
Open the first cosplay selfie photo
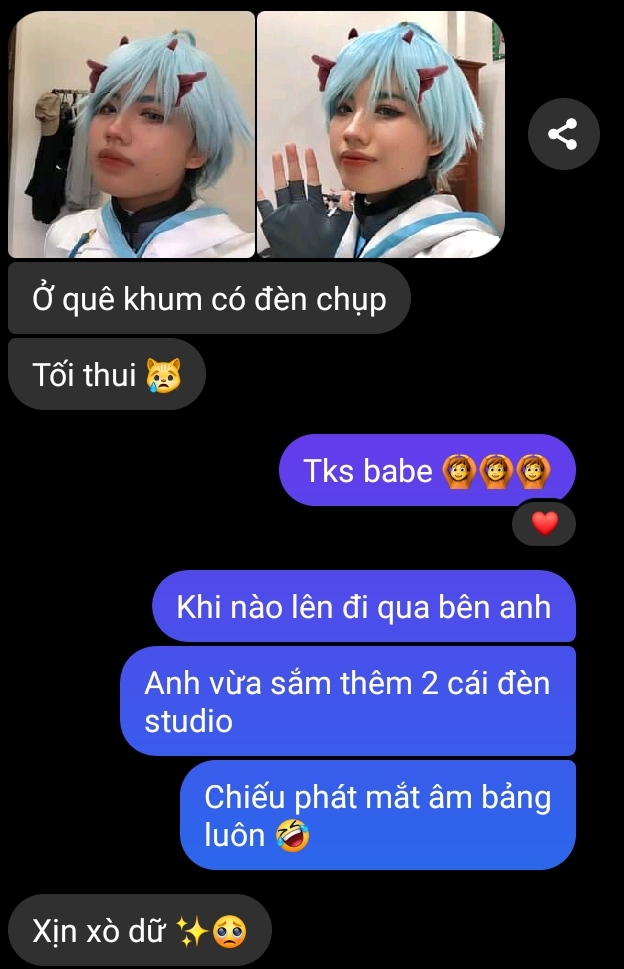[131, 134]
